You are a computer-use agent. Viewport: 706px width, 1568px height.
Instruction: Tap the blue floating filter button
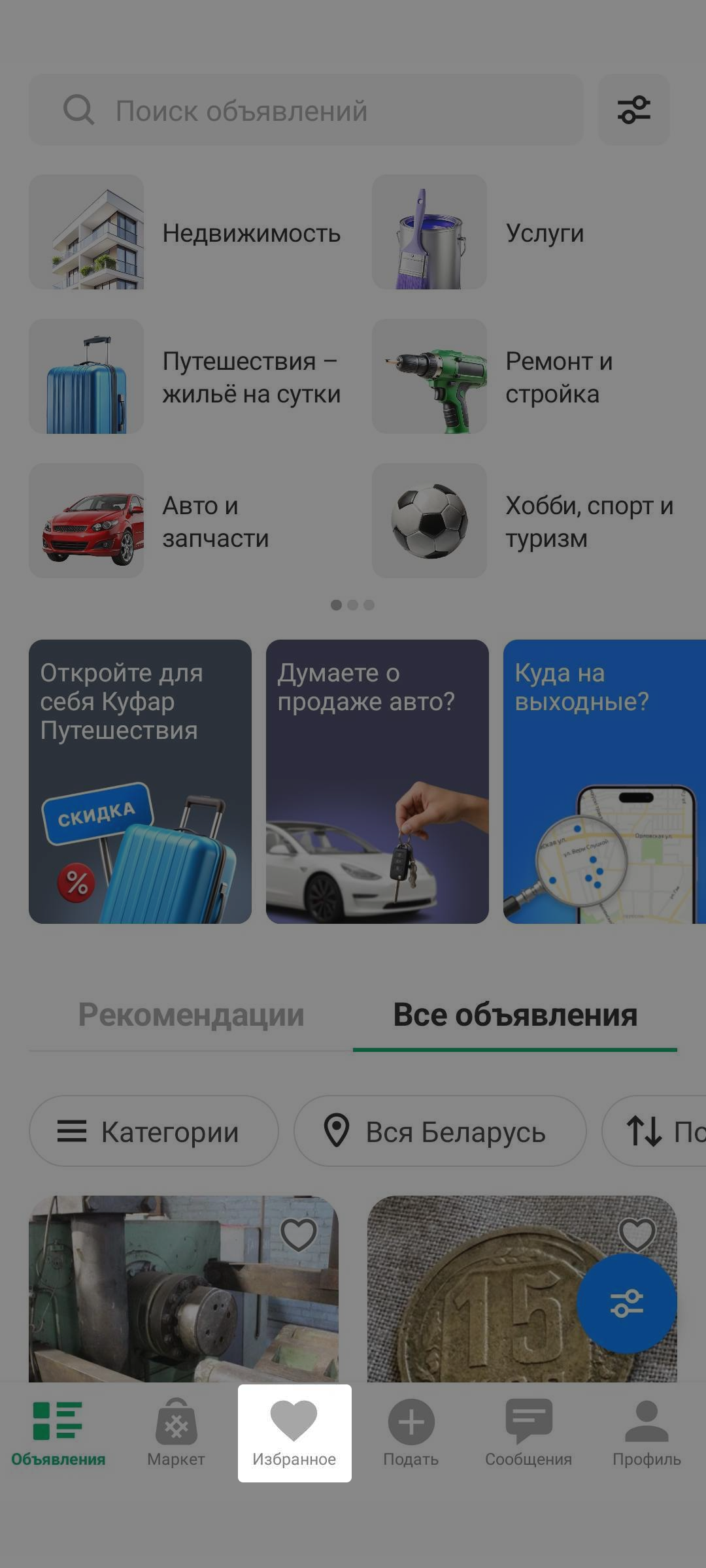coord(627,1303)
